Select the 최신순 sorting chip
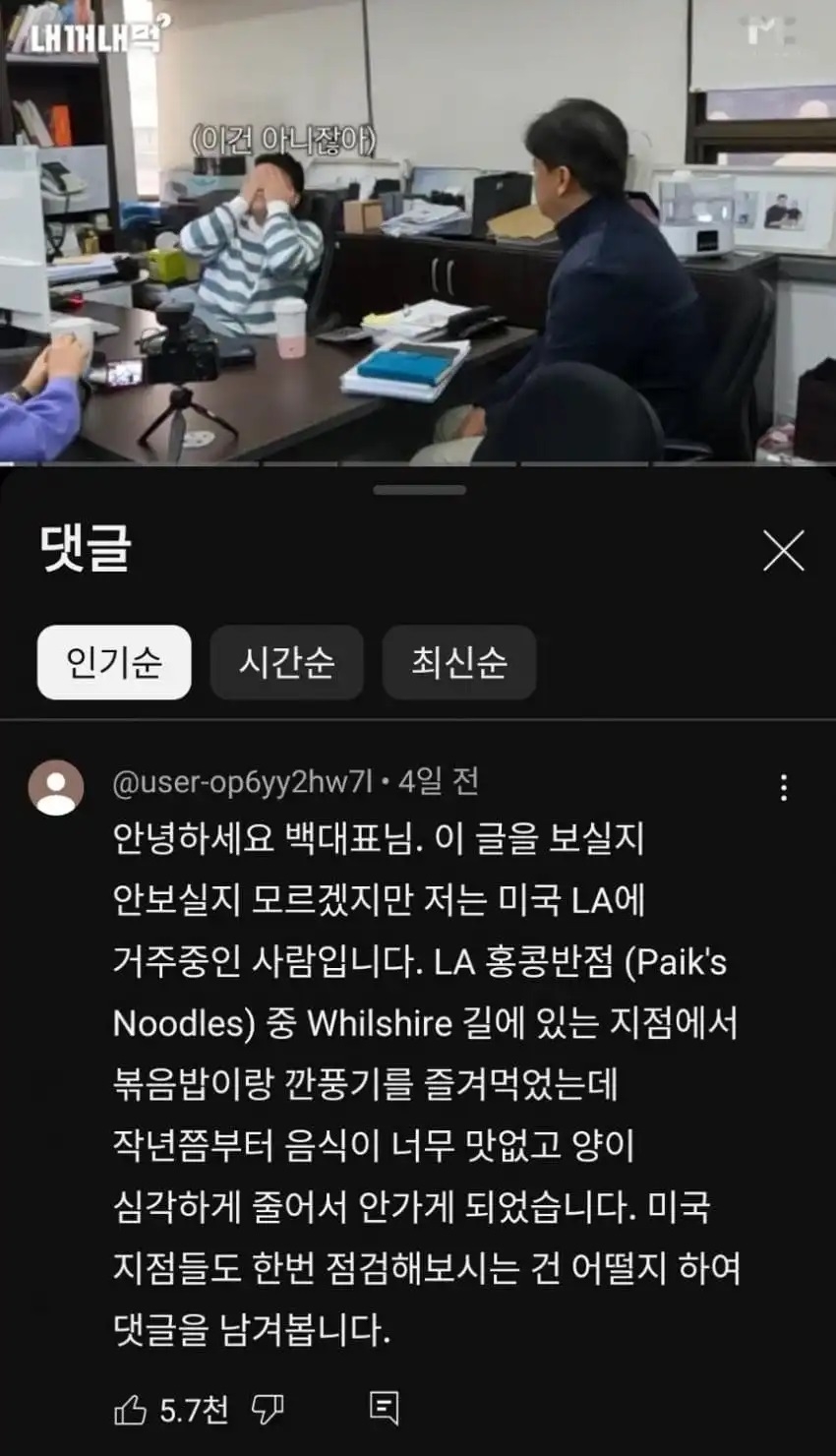Viewport: 836px width, 1456px height. [458, 662]
